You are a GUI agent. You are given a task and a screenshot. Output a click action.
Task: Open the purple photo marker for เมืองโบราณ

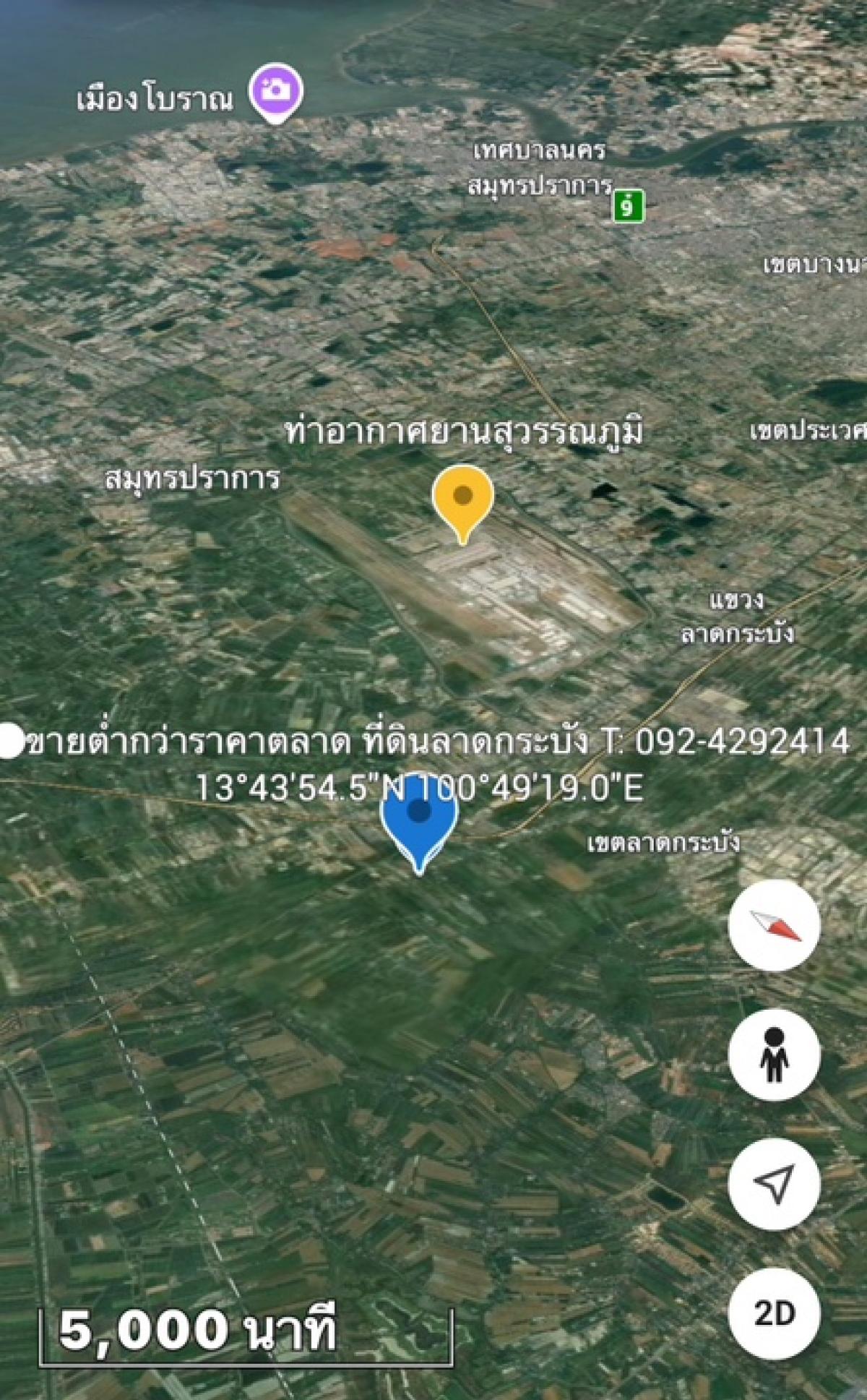pos(275,93)
